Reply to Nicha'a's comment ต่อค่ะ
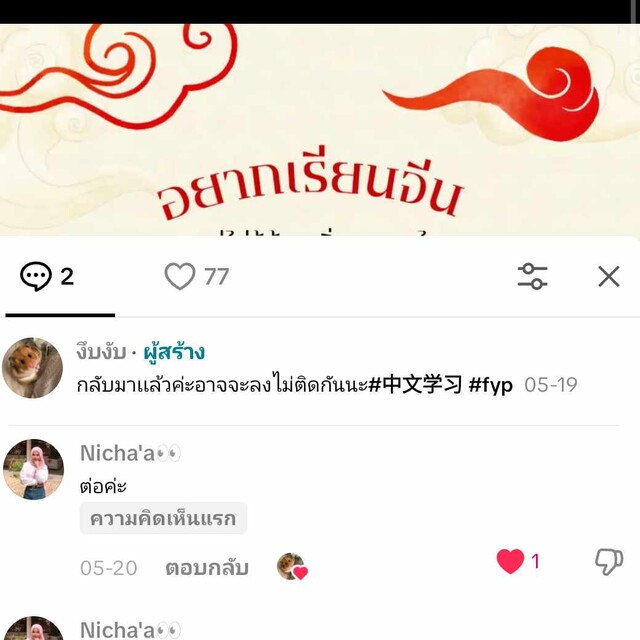 click(207, 567)
